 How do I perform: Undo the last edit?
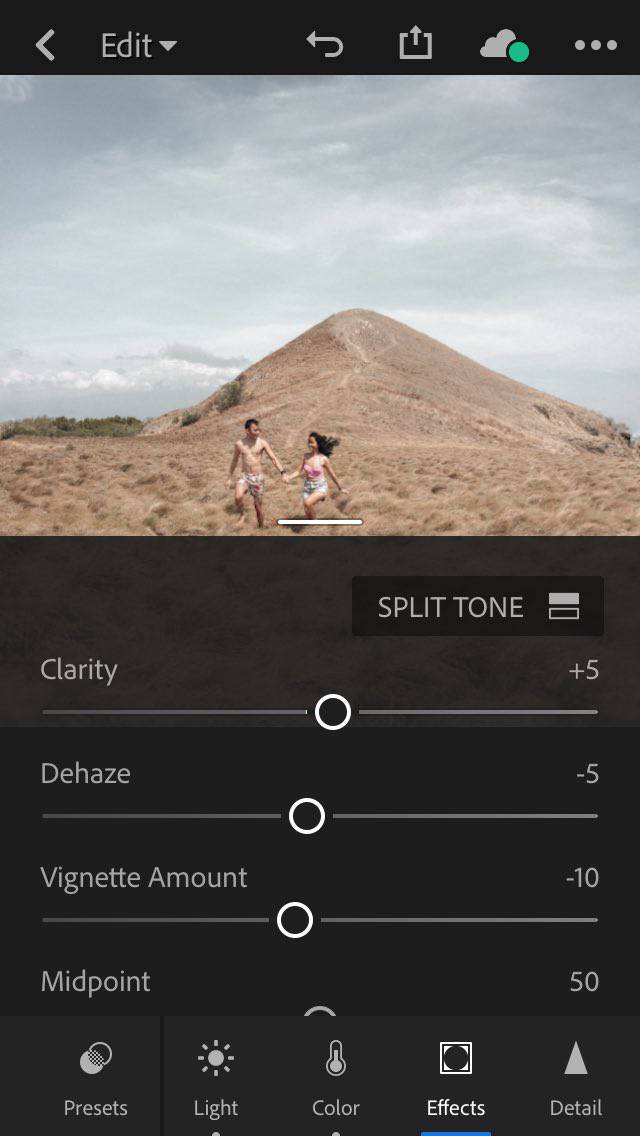coord(325,45)
